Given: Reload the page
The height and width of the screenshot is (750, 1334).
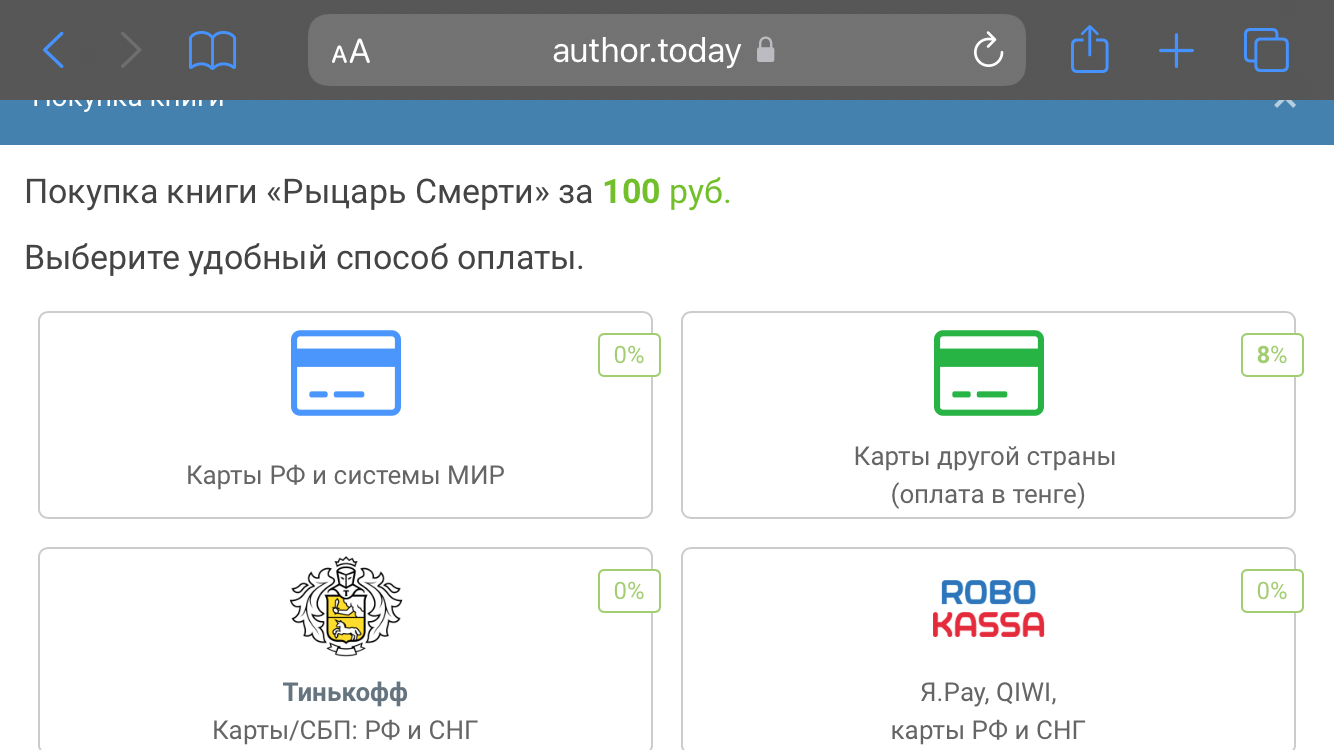Looking at the screenshot, I should 987,50.
